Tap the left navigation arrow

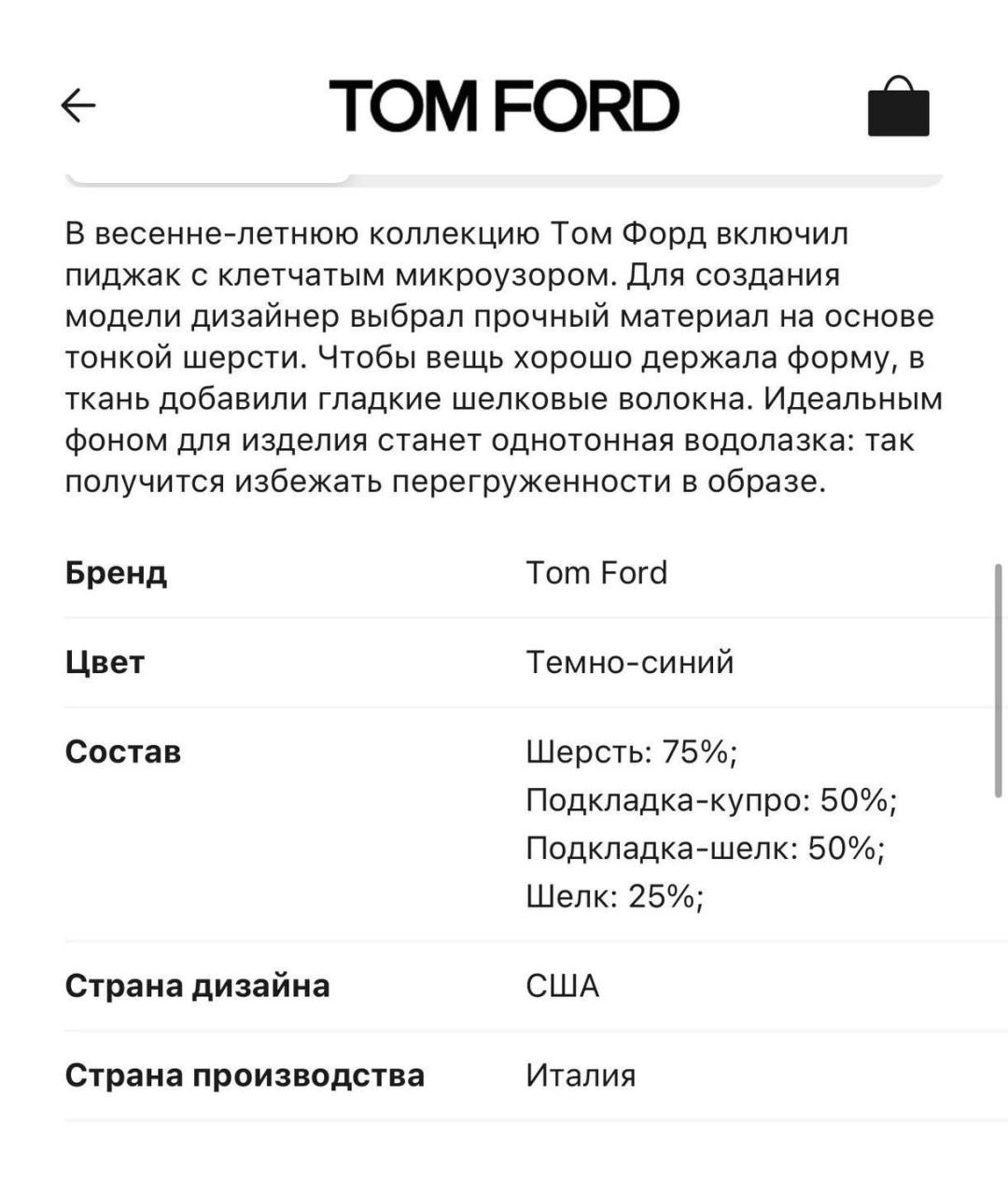pos(78,106)
